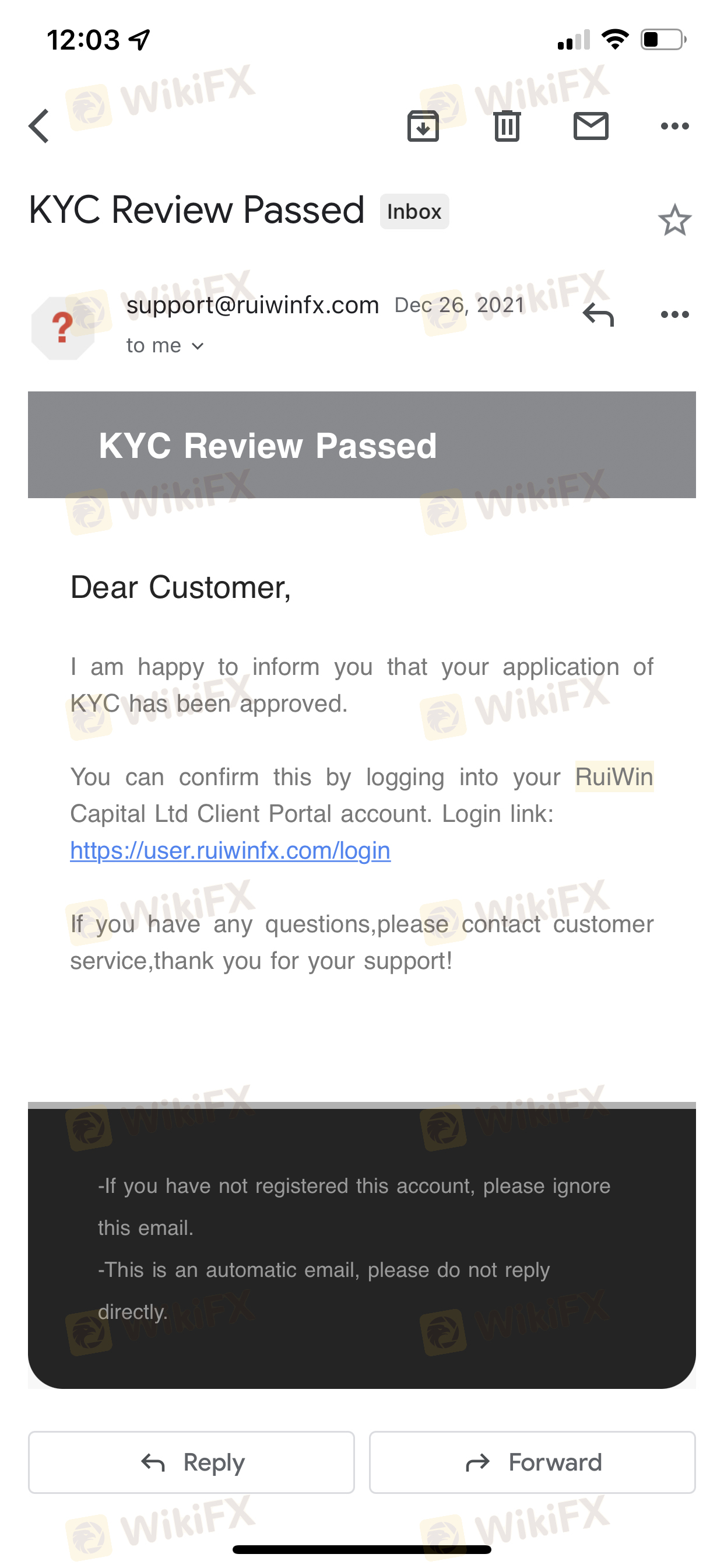
Task: Tap the Inbox label chip
Action: (x=414, y=212)
